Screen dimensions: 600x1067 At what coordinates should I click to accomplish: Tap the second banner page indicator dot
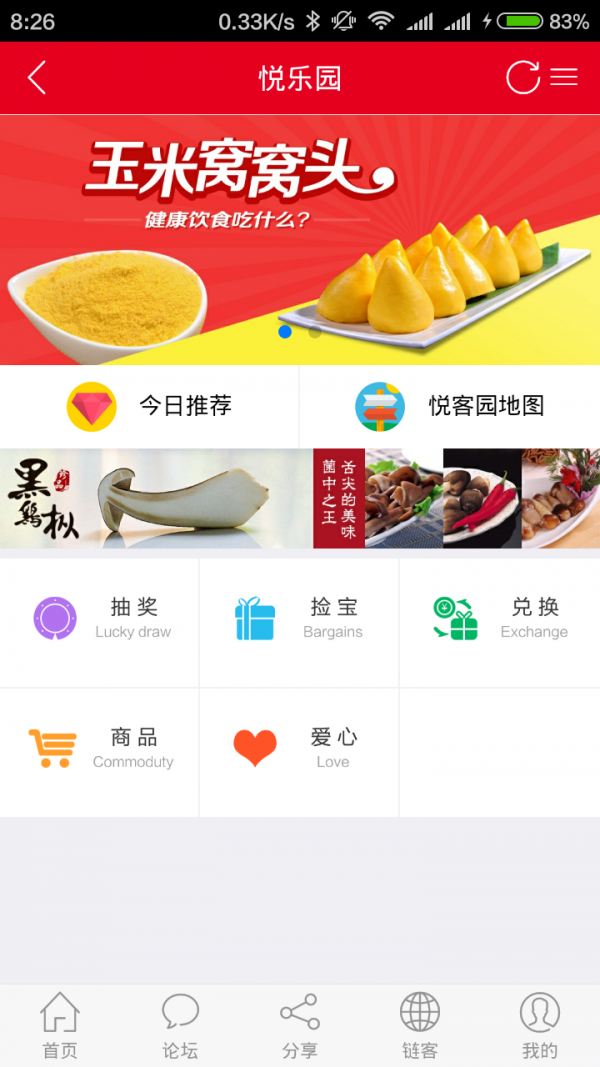click(x=315, y=332)
